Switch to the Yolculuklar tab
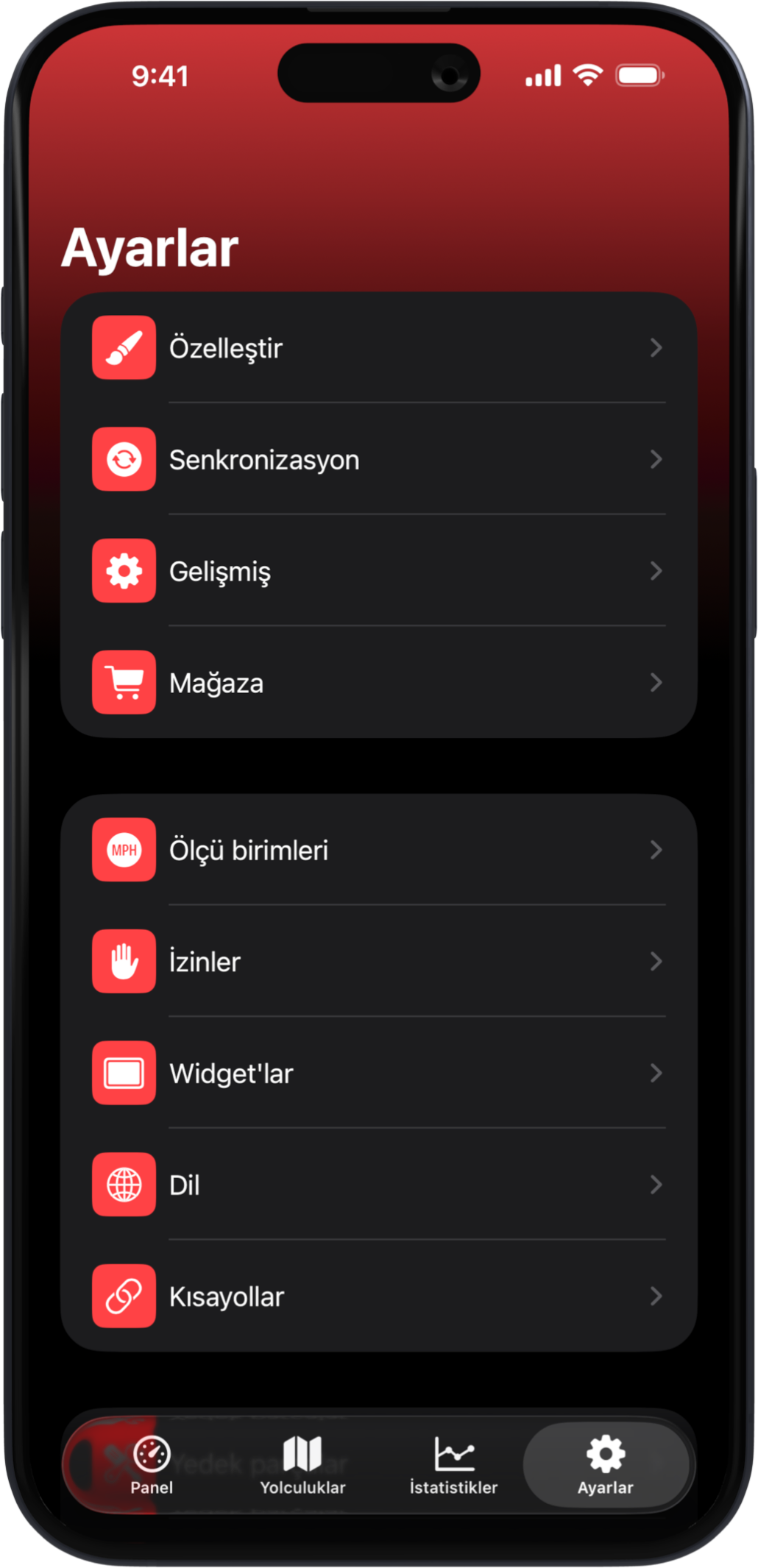Viewport: 758px width, 1568px height. point(302,1465)
